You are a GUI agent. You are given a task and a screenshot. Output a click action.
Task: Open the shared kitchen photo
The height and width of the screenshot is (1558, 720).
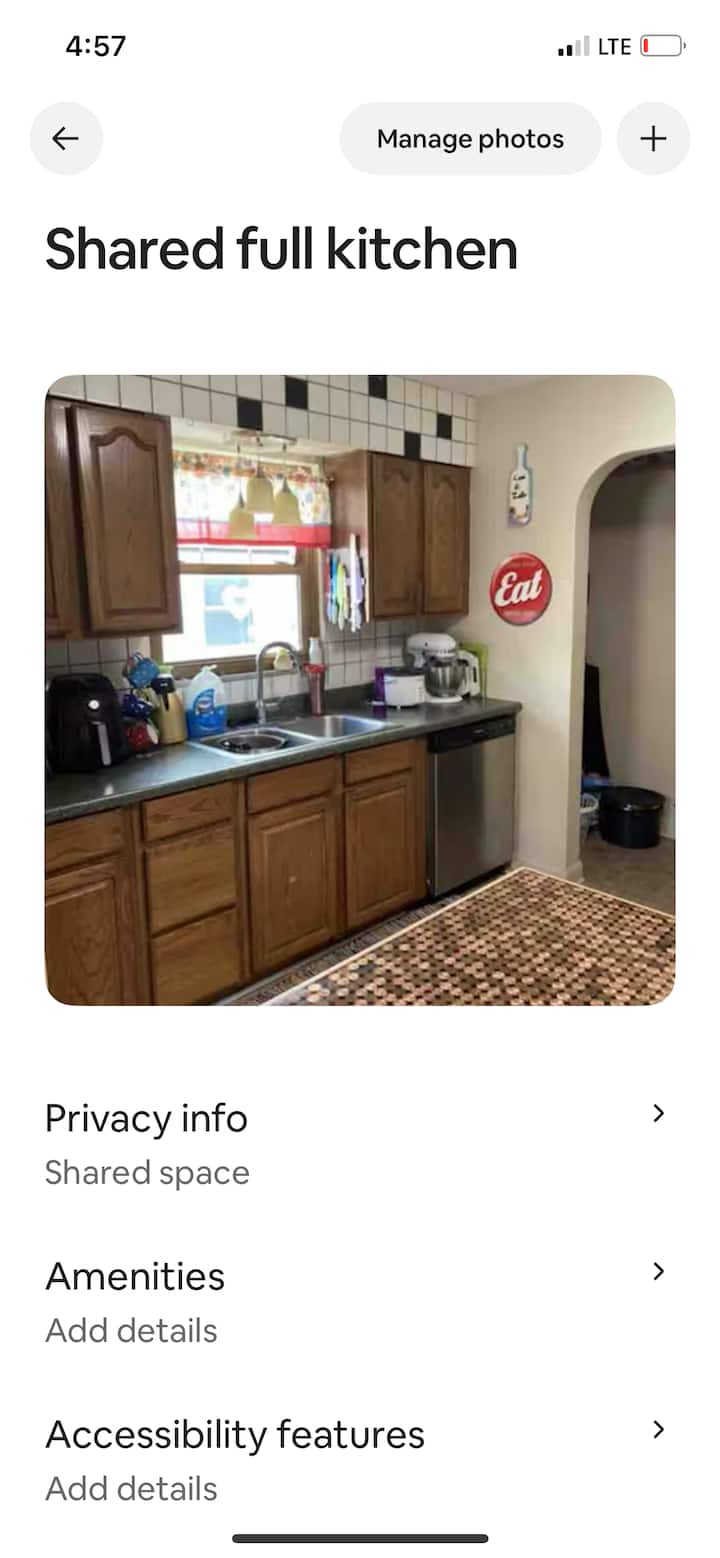click(x=360, y=690)
